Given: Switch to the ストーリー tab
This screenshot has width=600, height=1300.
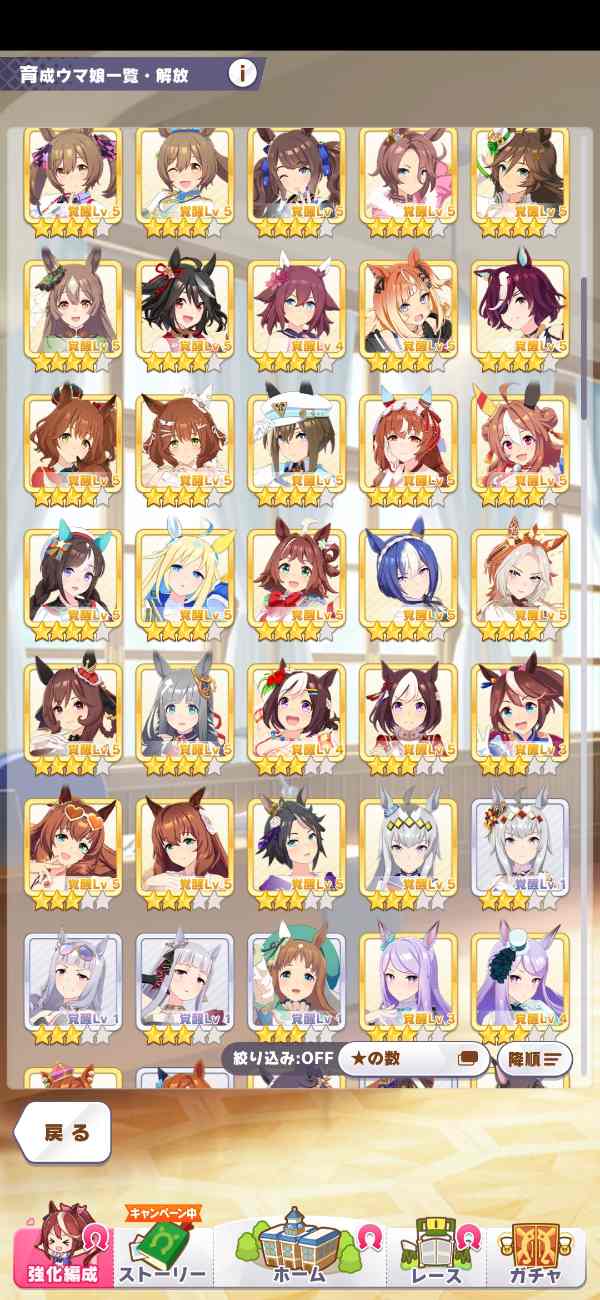Looking at the screenshot, I should tap(162, 1250).
